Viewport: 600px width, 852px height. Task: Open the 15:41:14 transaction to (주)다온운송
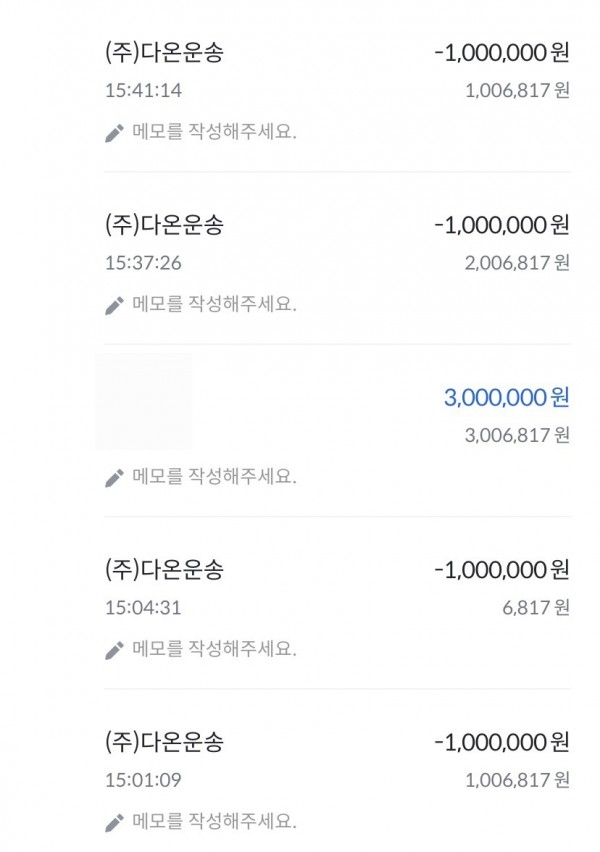point(164,52)
